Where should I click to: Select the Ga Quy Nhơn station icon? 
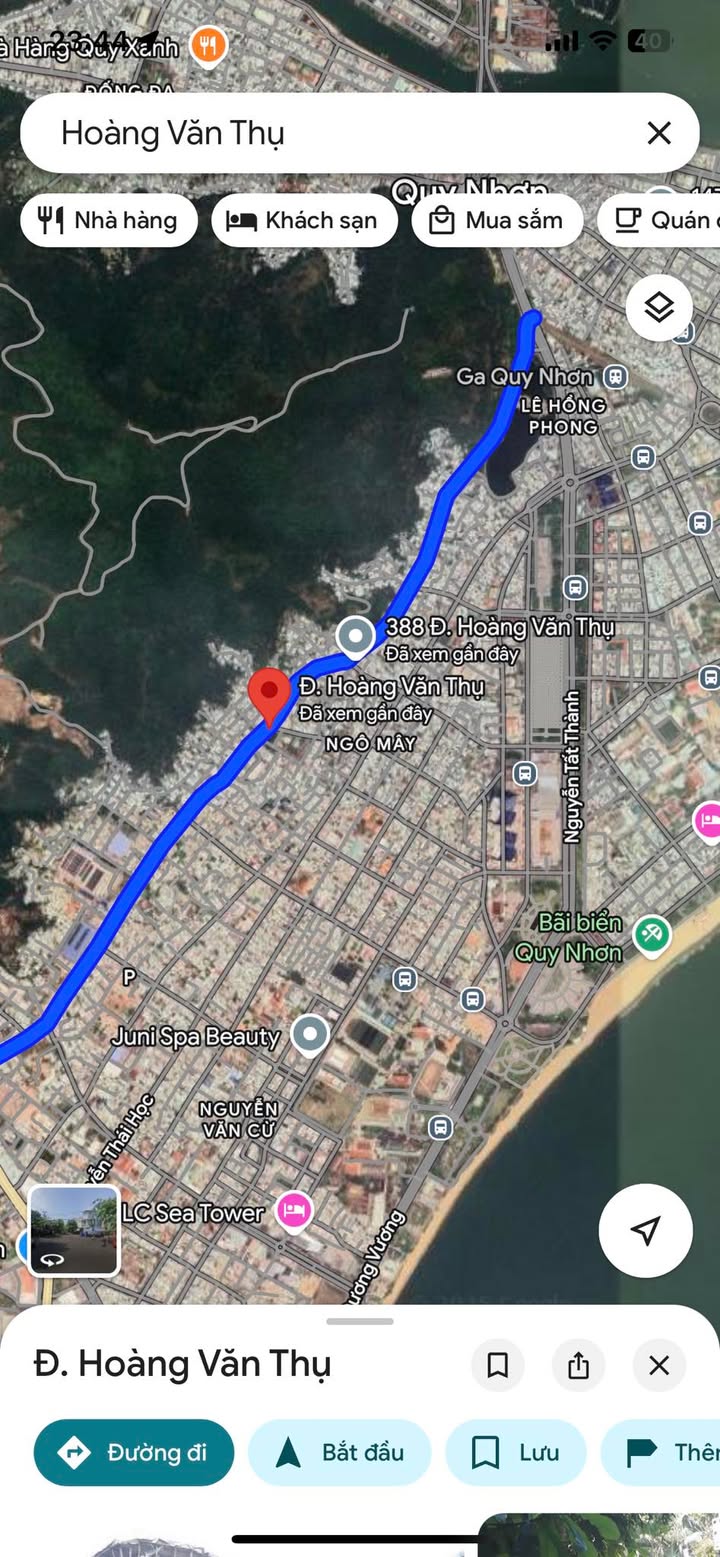(x=616, y=377)
